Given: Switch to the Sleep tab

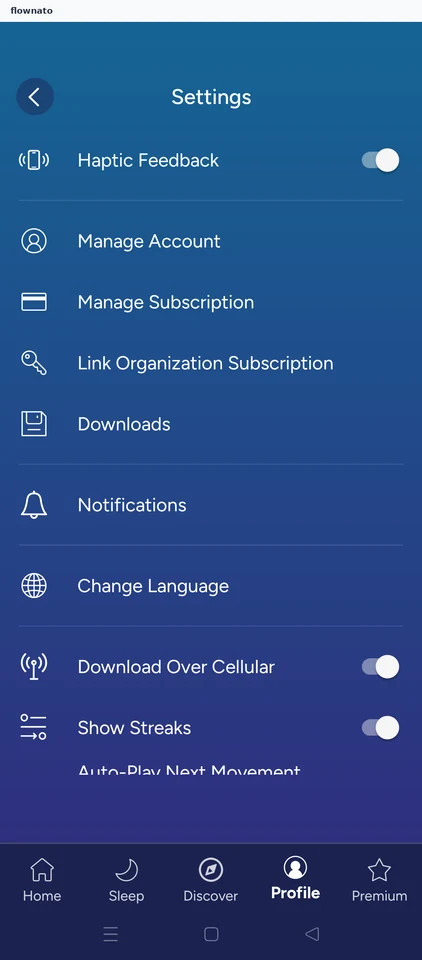Looking at the screenshot, I should pos(126,880).
